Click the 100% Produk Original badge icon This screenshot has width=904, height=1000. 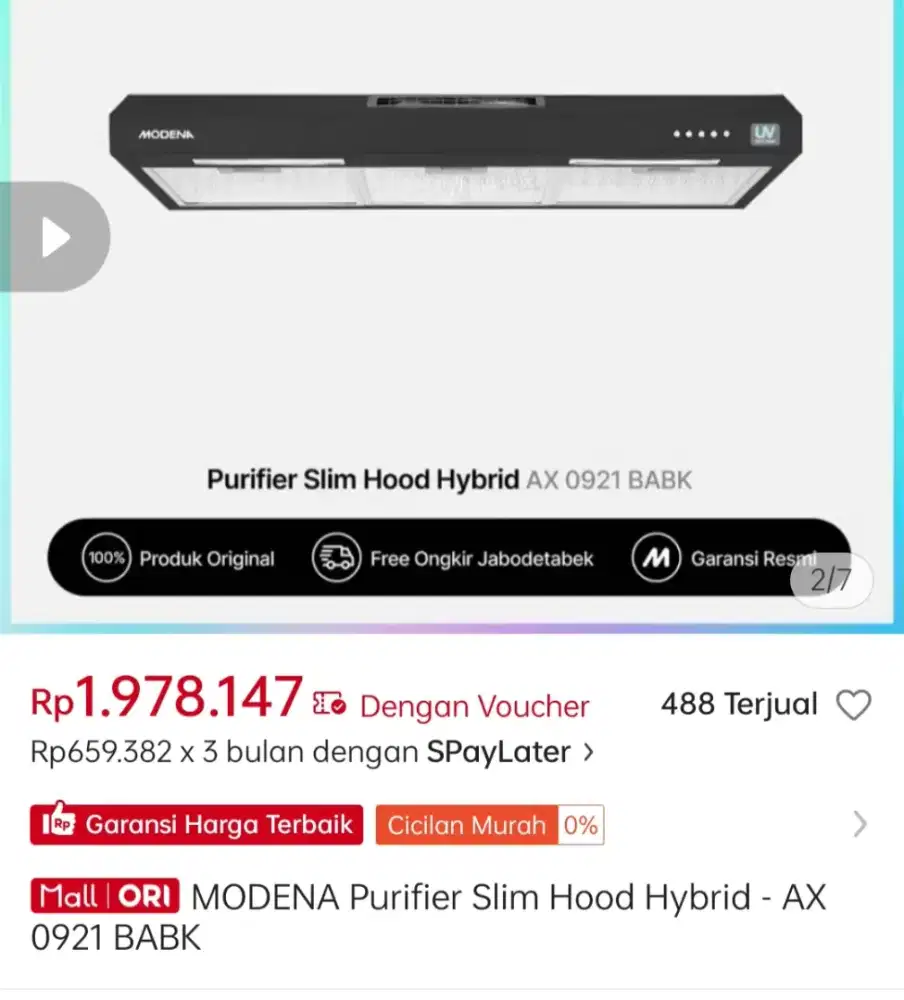click(106, 558)
